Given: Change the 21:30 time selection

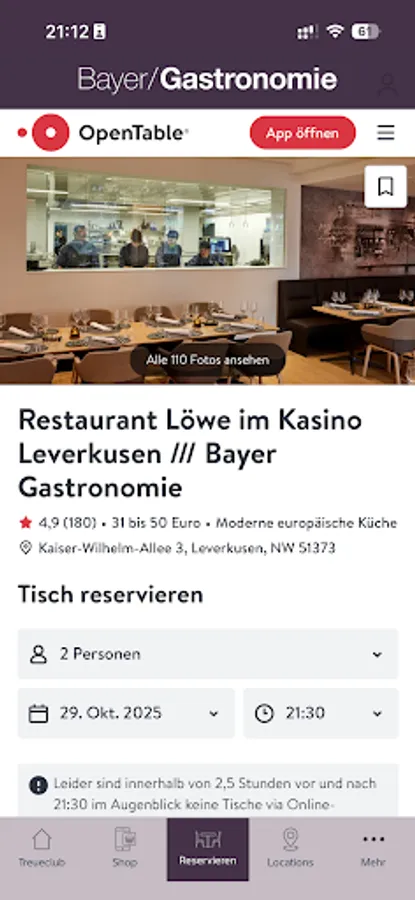Looking at the screenshot, I should [x=321, y=713].
